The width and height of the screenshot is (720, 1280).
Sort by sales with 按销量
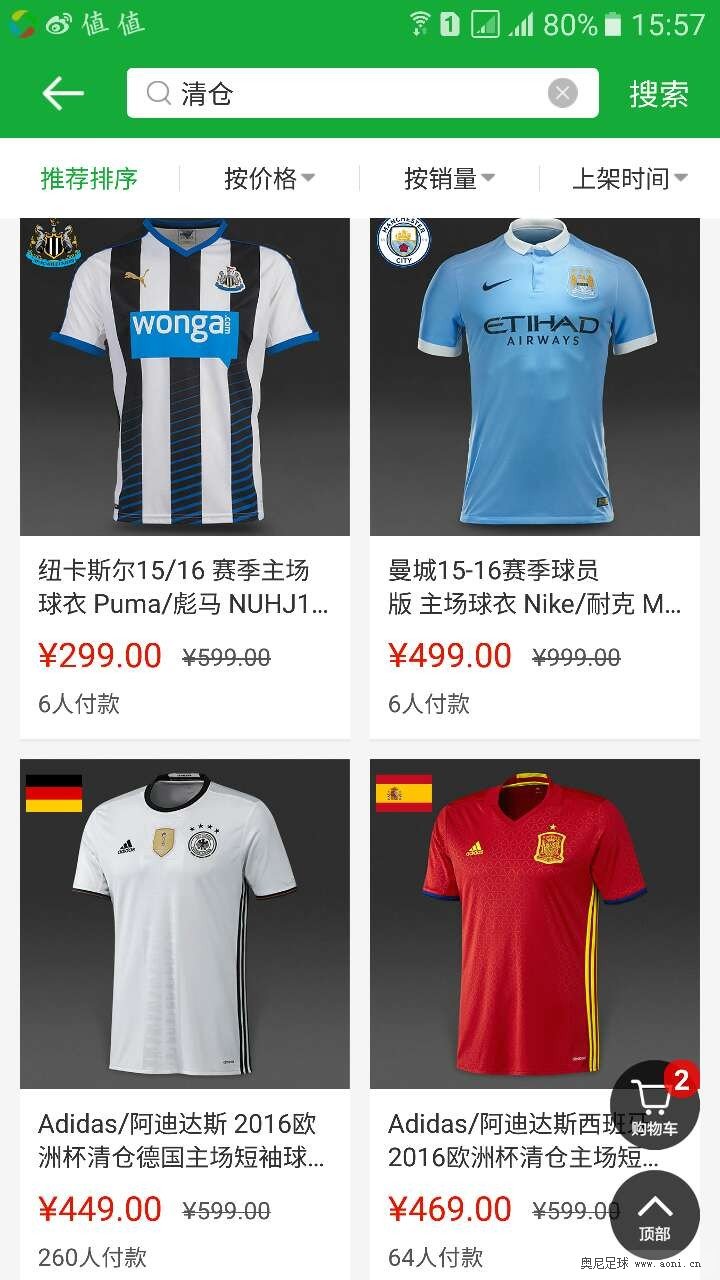point(449,179)
